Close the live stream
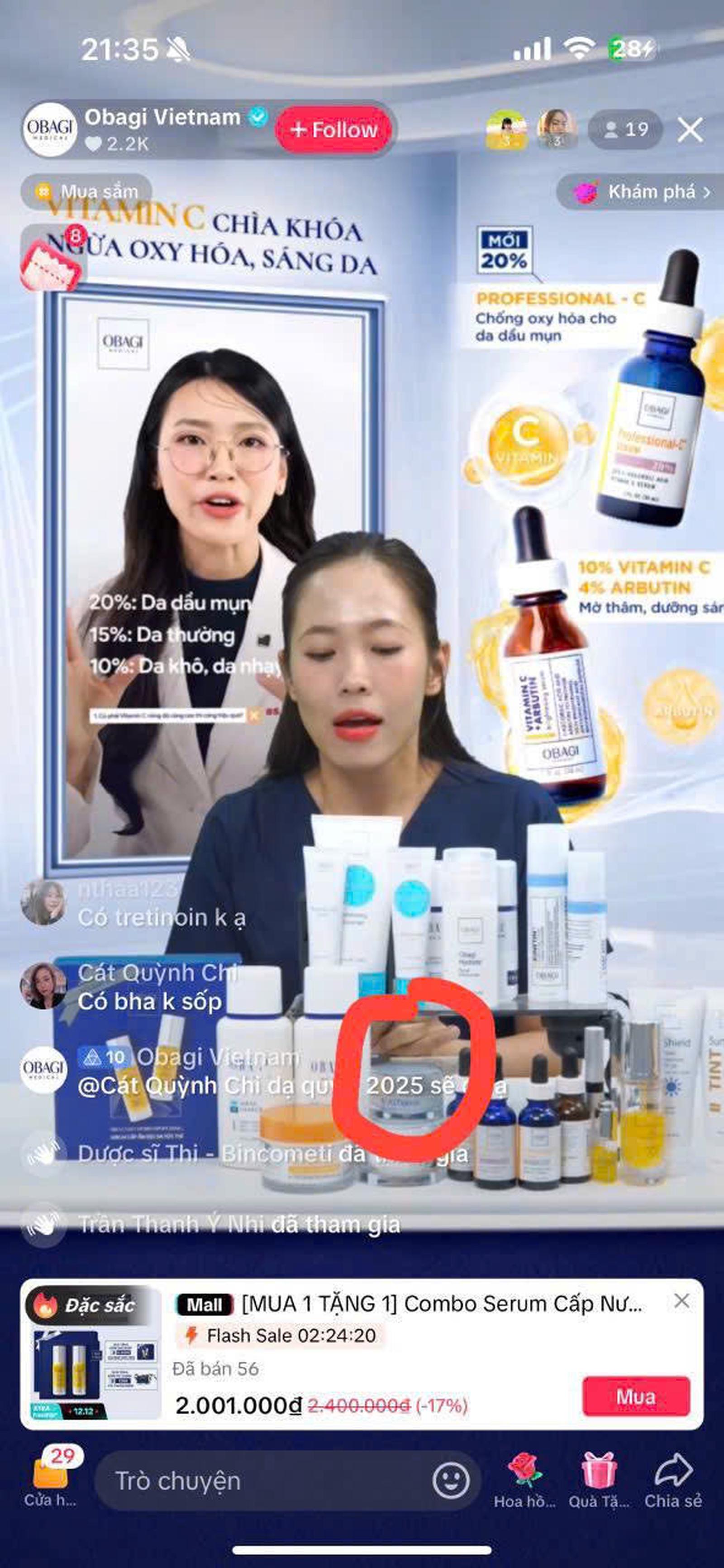 690,130
